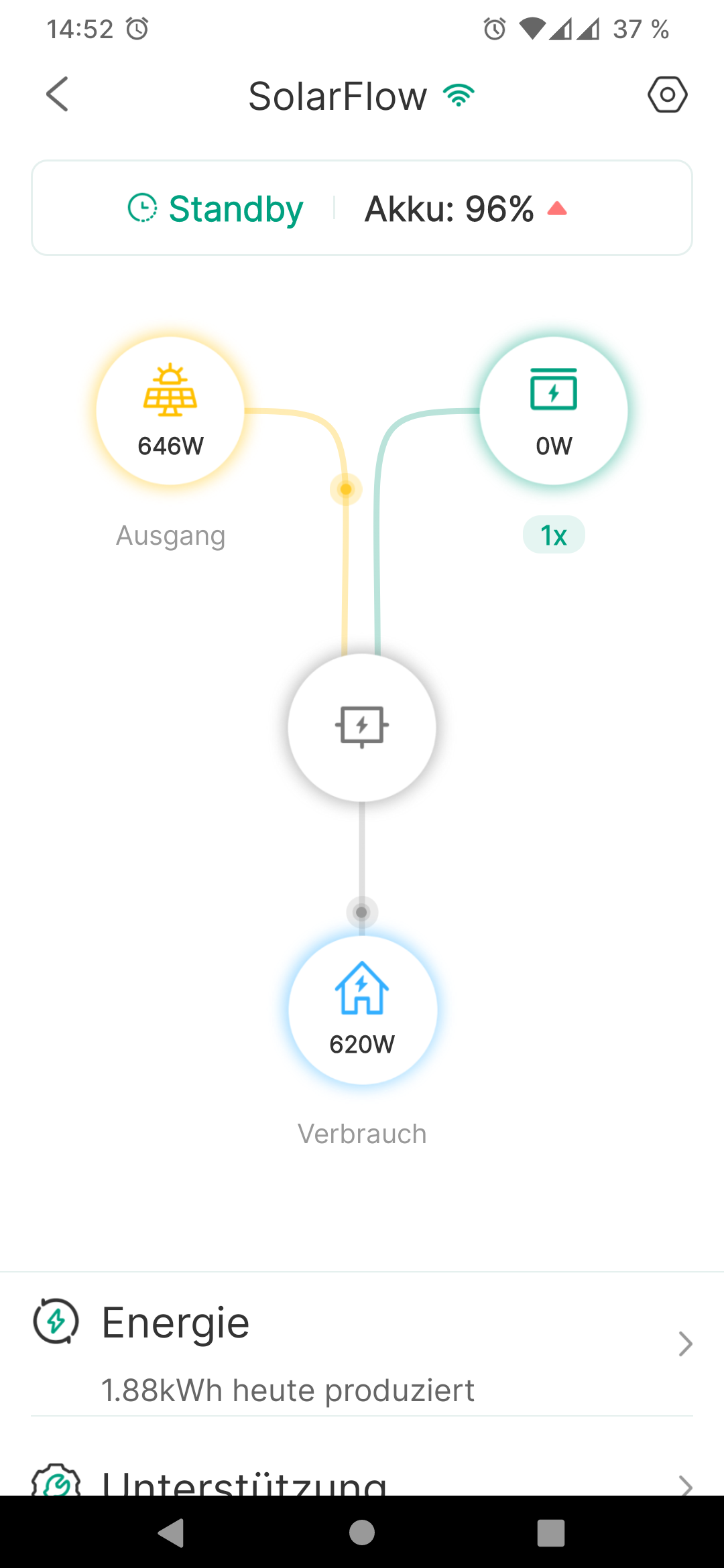Tap the 1x battery count chip

[554, 535]
